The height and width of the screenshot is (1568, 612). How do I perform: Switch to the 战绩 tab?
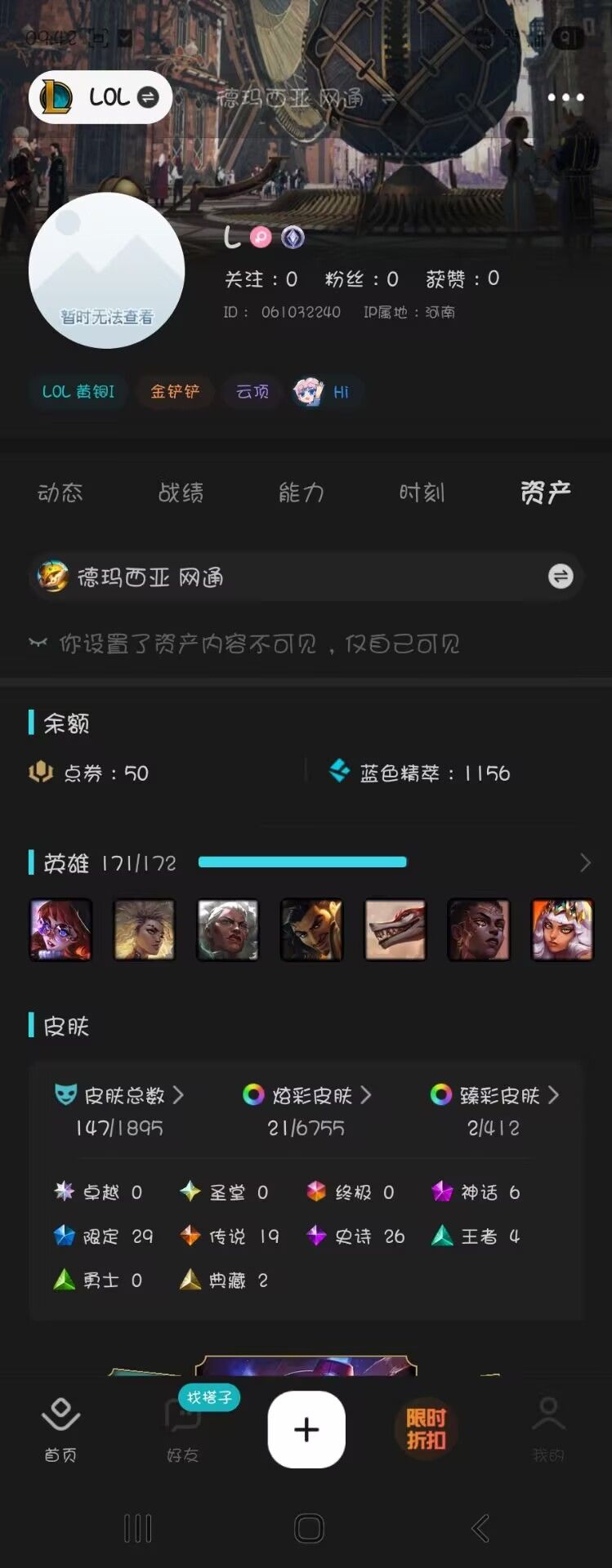click(x=181, y=492)
